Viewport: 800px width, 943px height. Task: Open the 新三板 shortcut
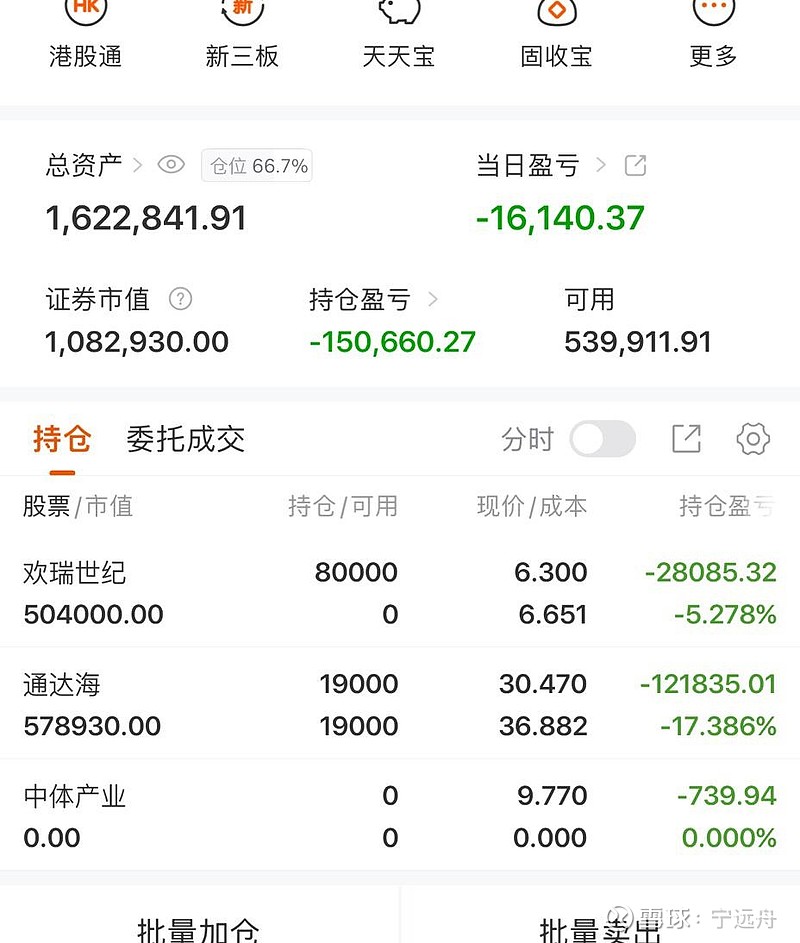[x=241, y=35]
